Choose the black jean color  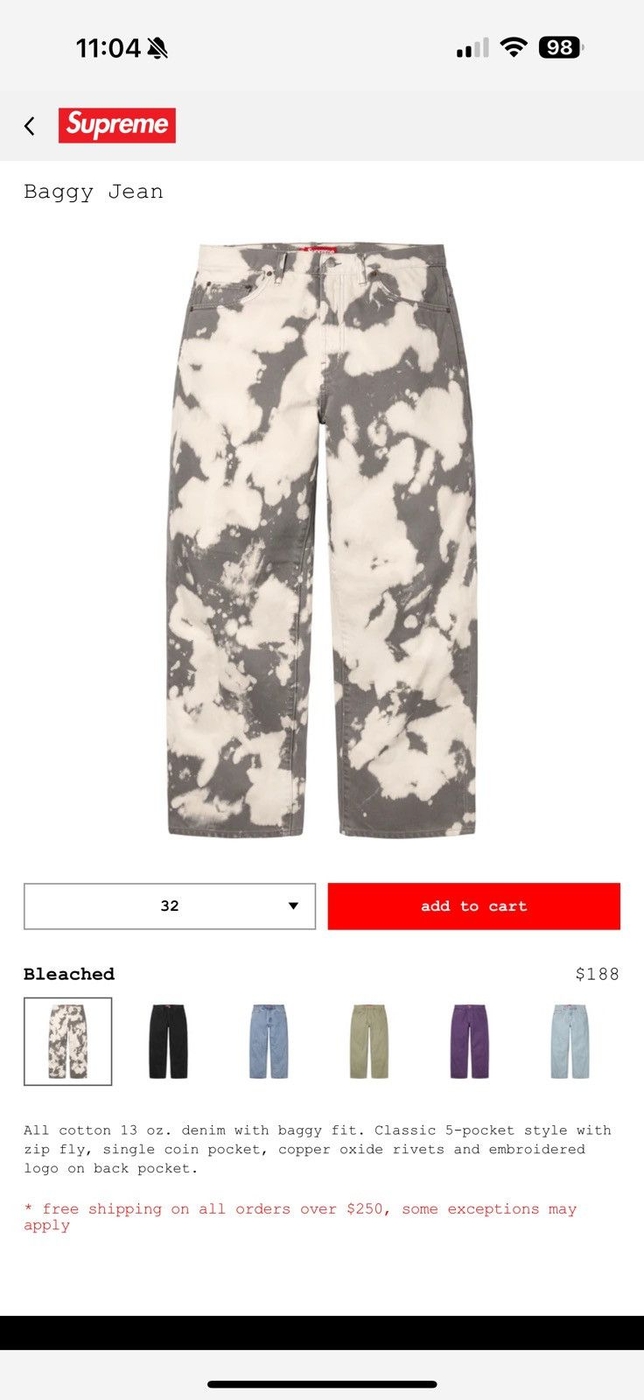[x=168, y=1041]
